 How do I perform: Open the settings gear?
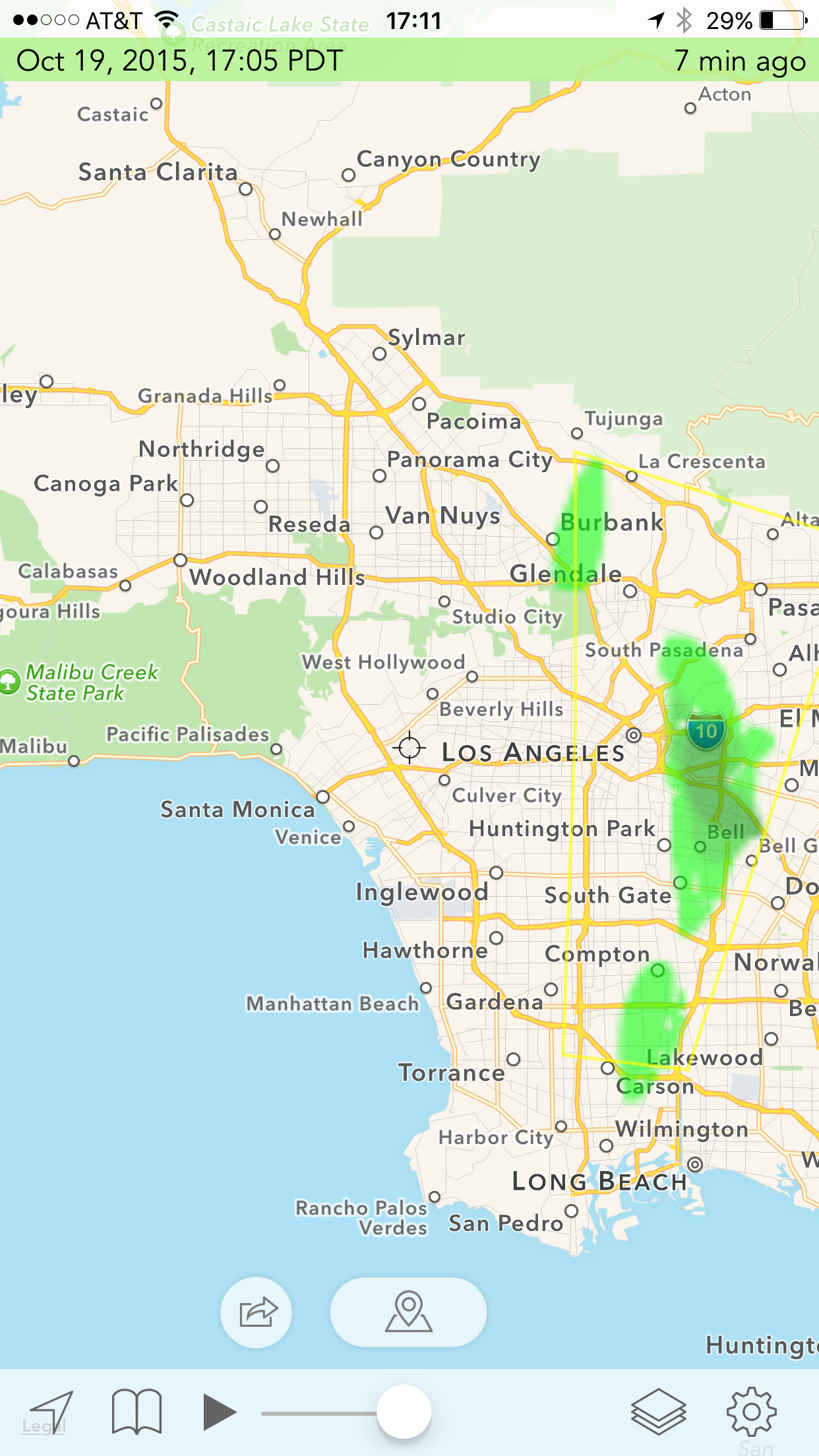coord(751,1412)
